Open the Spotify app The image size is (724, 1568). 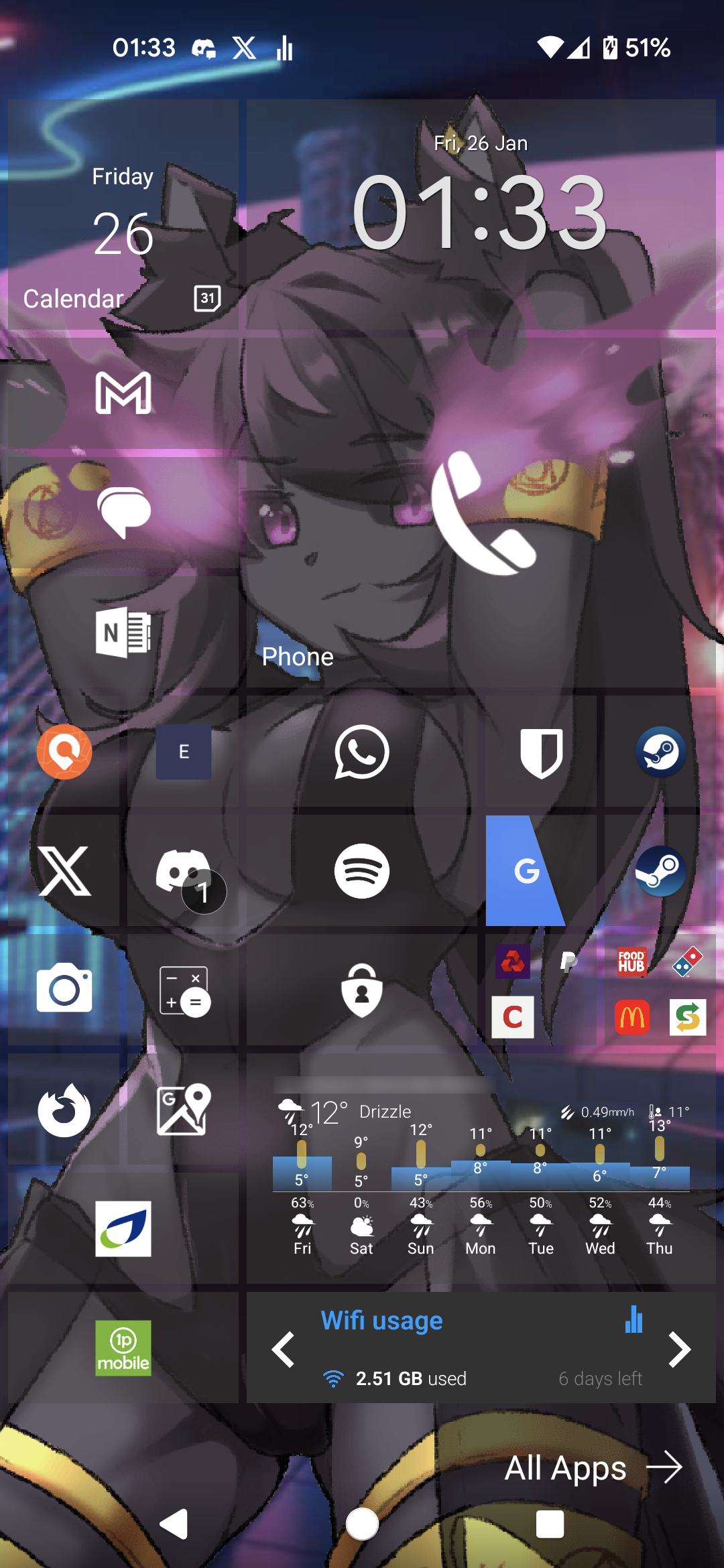(x=362, y=871)
